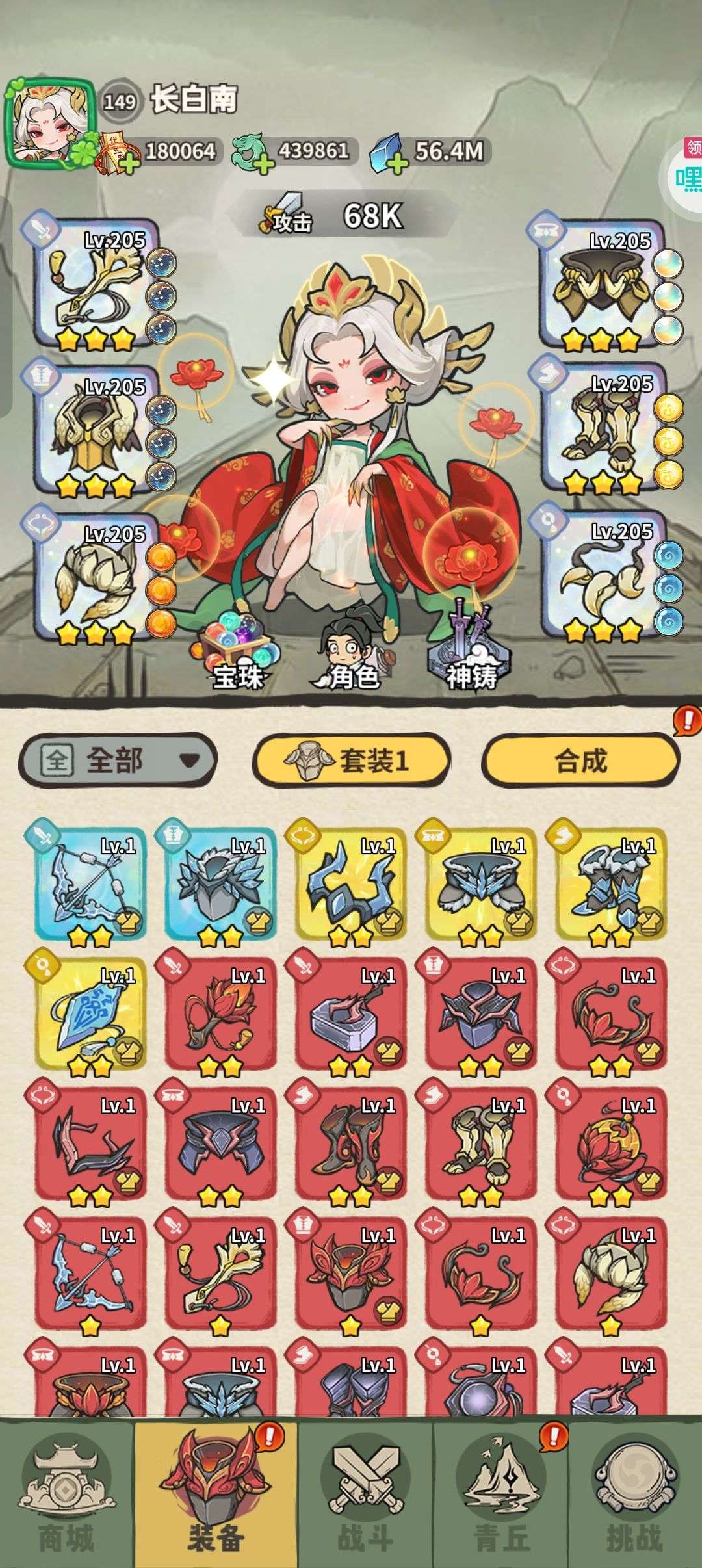The image size is (702, 1568).
Task: Enter the 神铸 forging feature
Action: 471,650
